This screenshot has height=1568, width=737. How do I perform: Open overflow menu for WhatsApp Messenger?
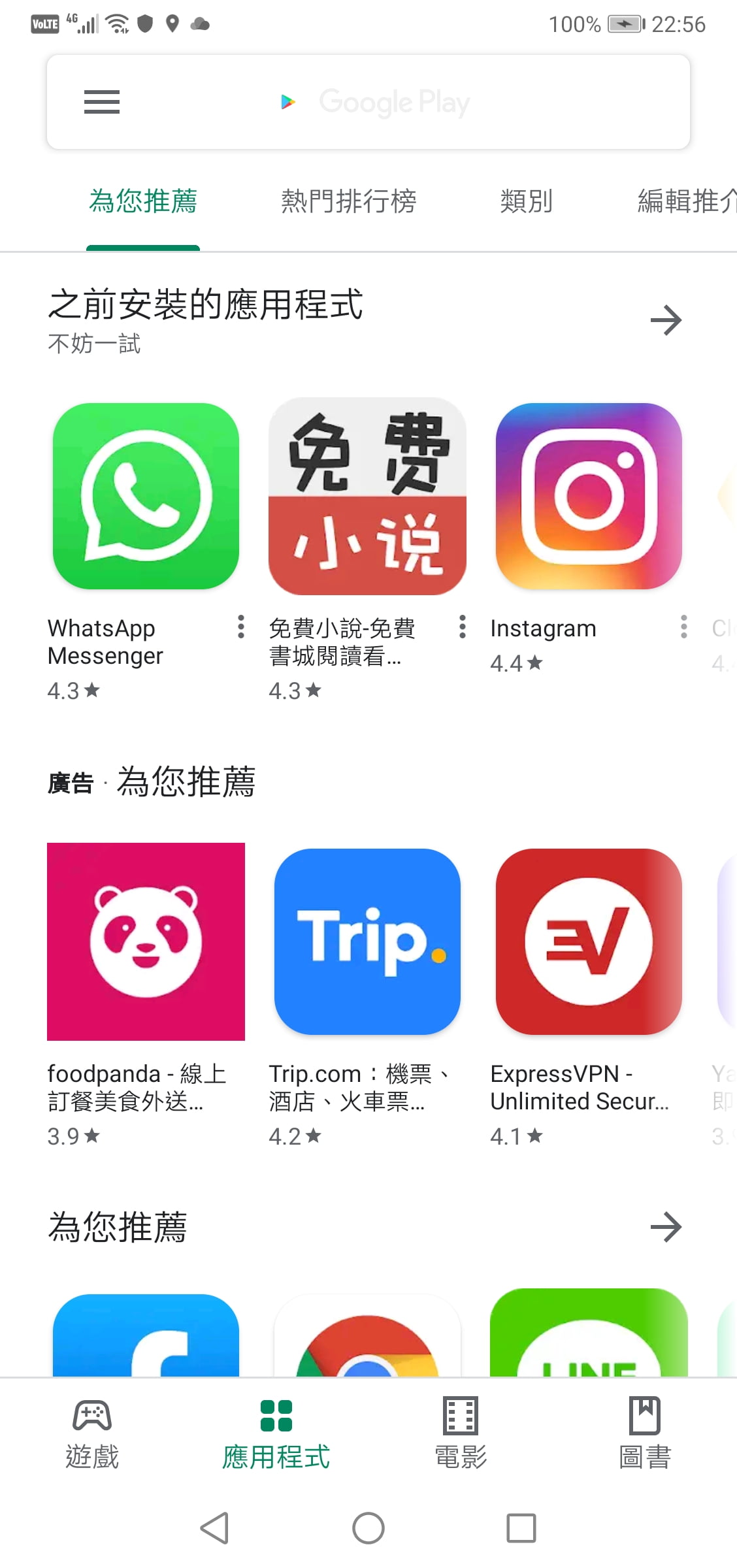tap(241, 627)
